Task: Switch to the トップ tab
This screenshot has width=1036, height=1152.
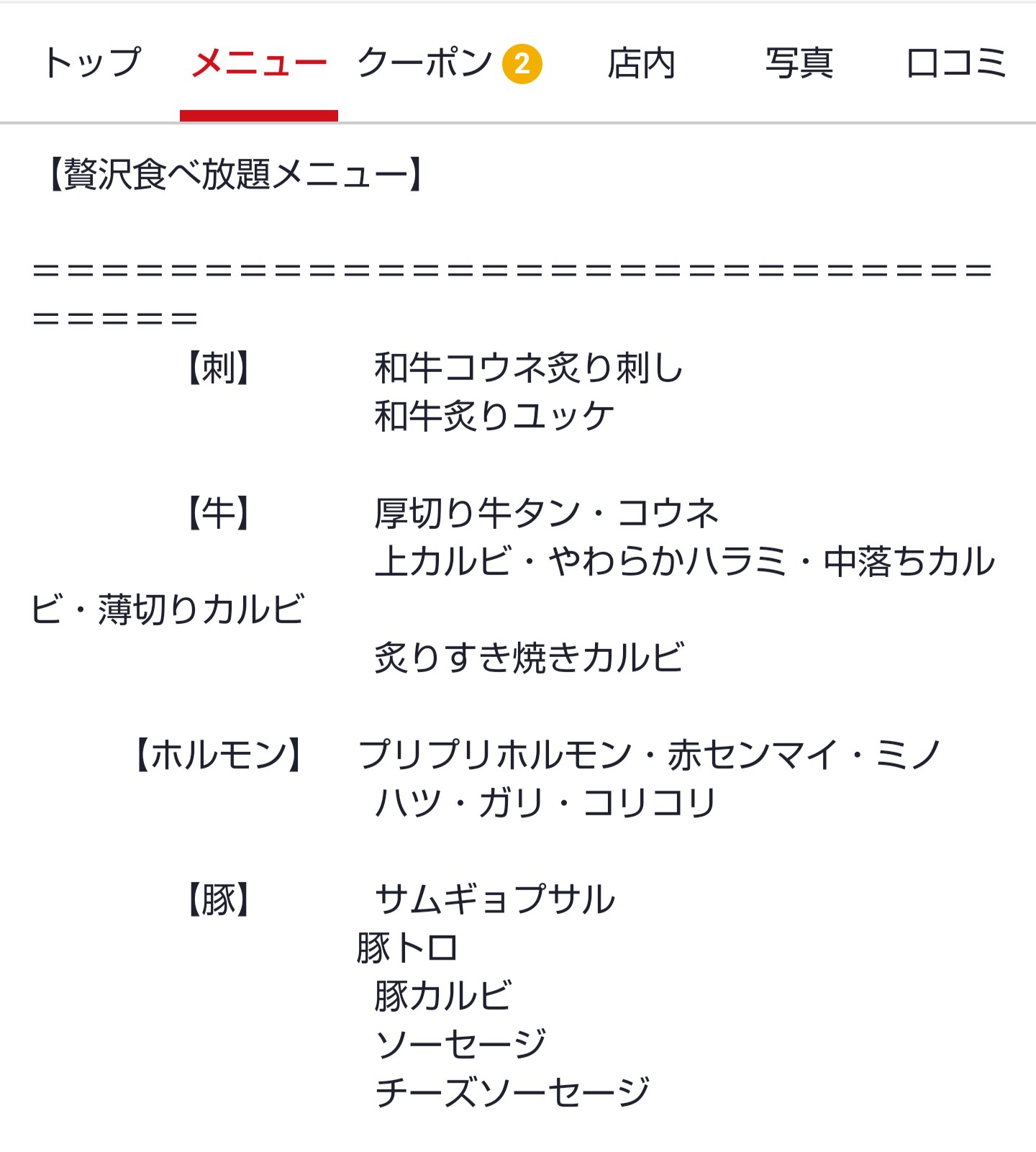Action: coord(92,63)
